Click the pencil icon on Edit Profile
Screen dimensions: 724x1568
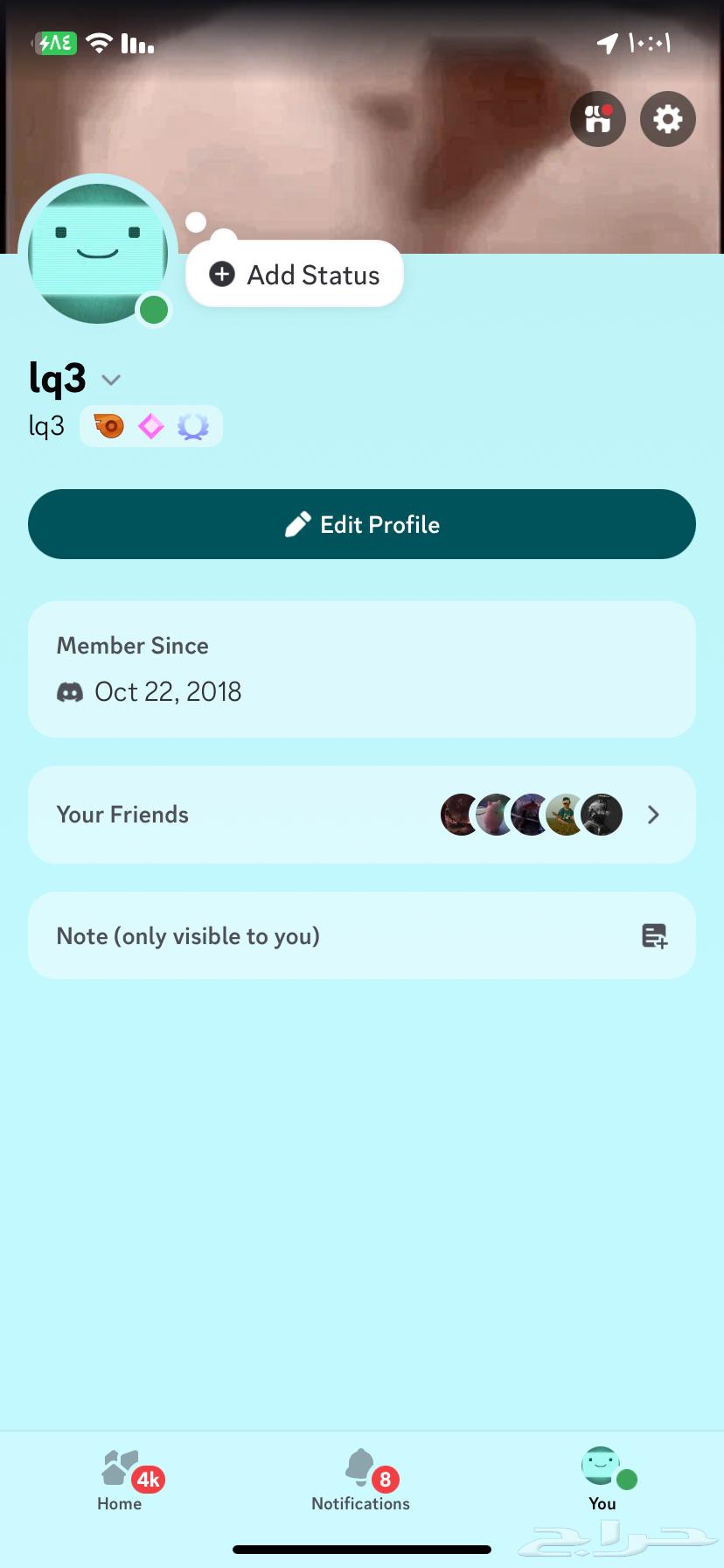click(x=297, y=523)
